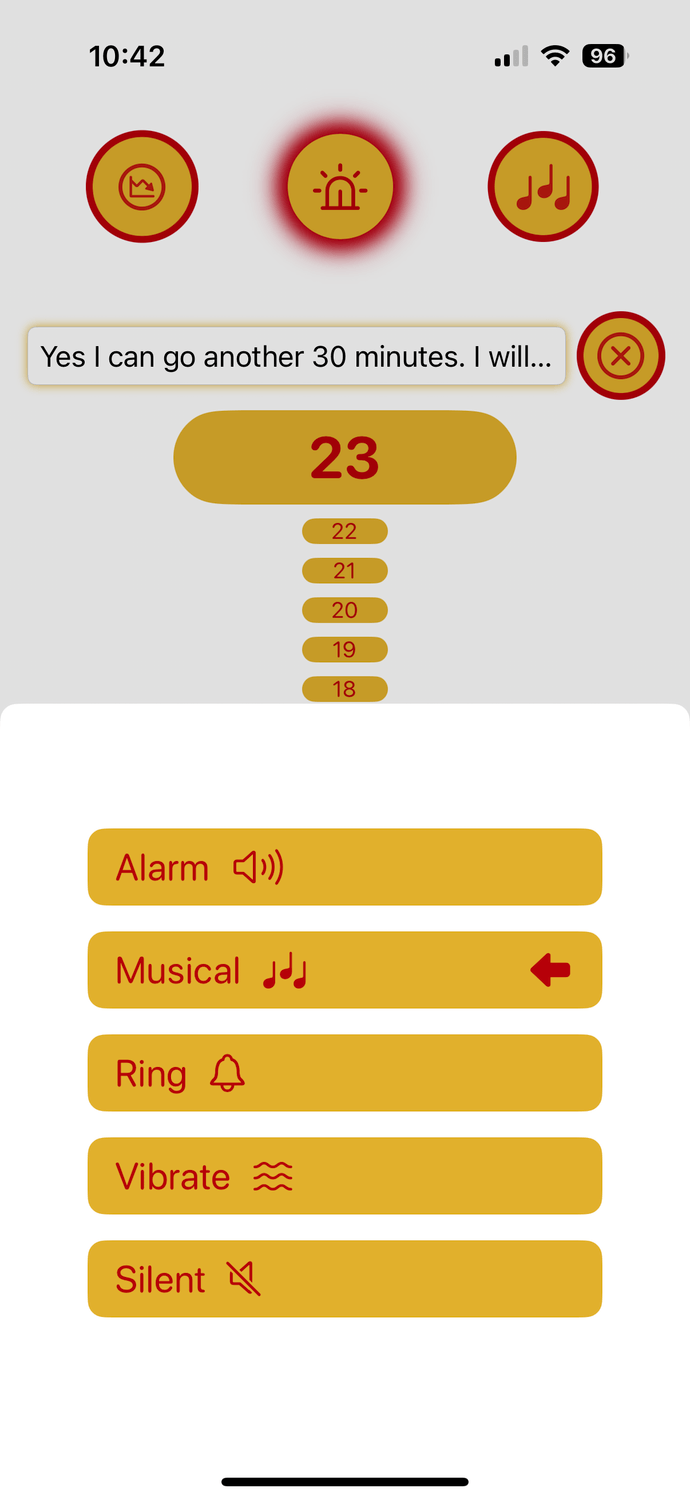Tap the large 23 counter pill

(345, 457)
